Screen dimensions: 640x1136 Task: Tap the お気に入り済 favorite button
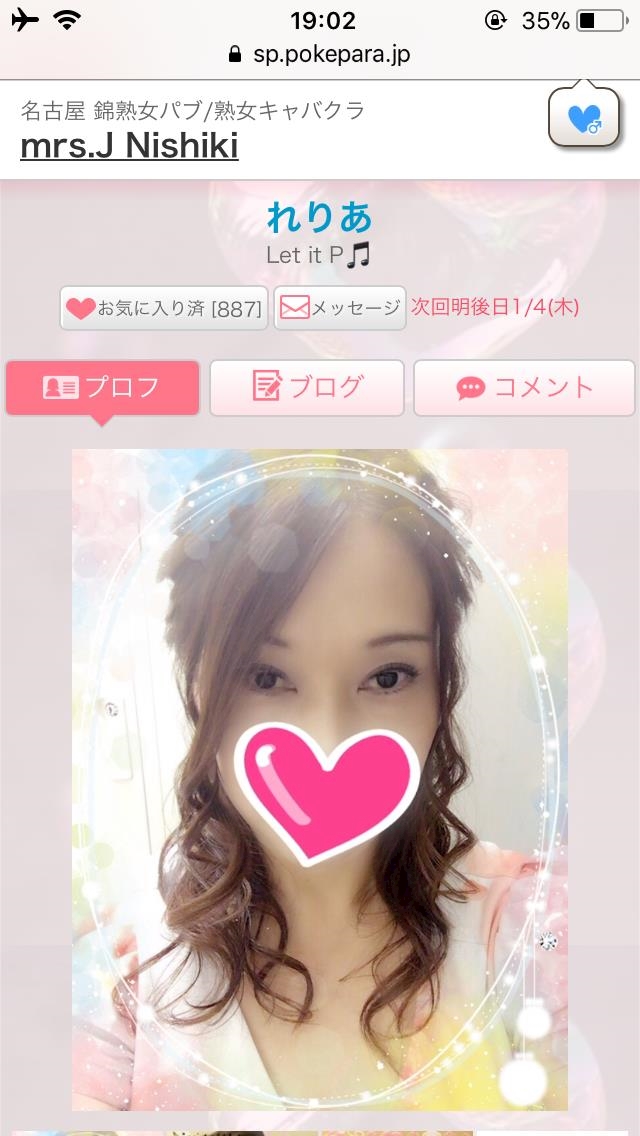(164, 309)
